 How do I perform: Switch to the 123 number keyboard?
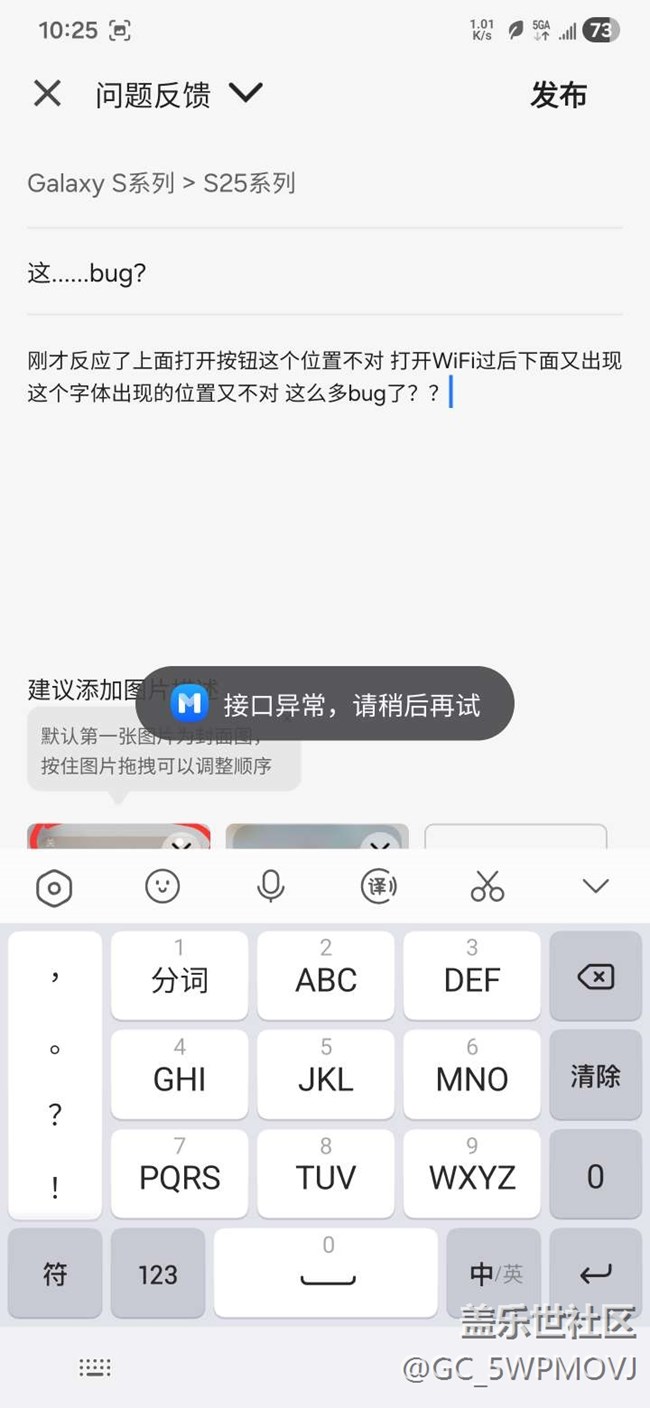click(x=158, y=1273)
